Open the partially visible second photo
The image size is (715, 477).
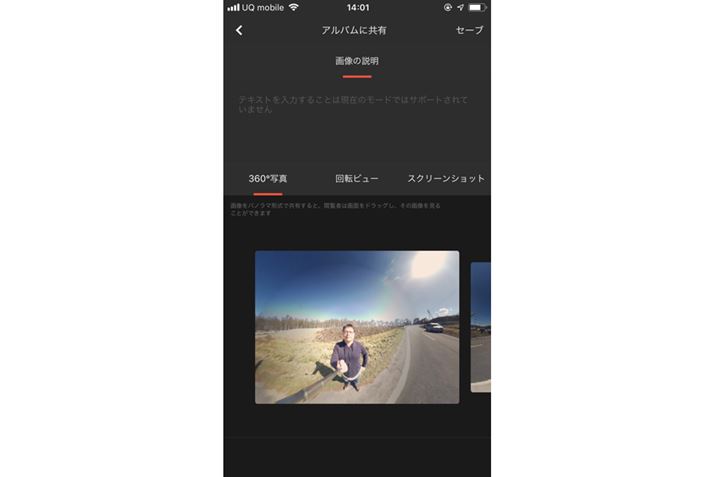480,326
